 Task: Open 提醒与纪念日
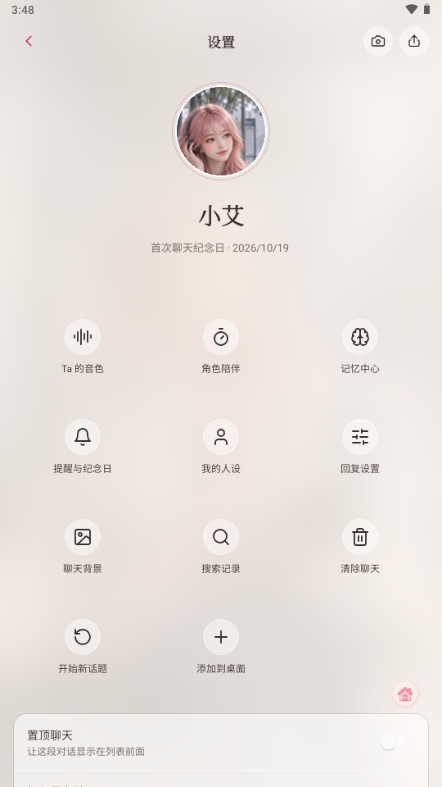click(83, 447)
